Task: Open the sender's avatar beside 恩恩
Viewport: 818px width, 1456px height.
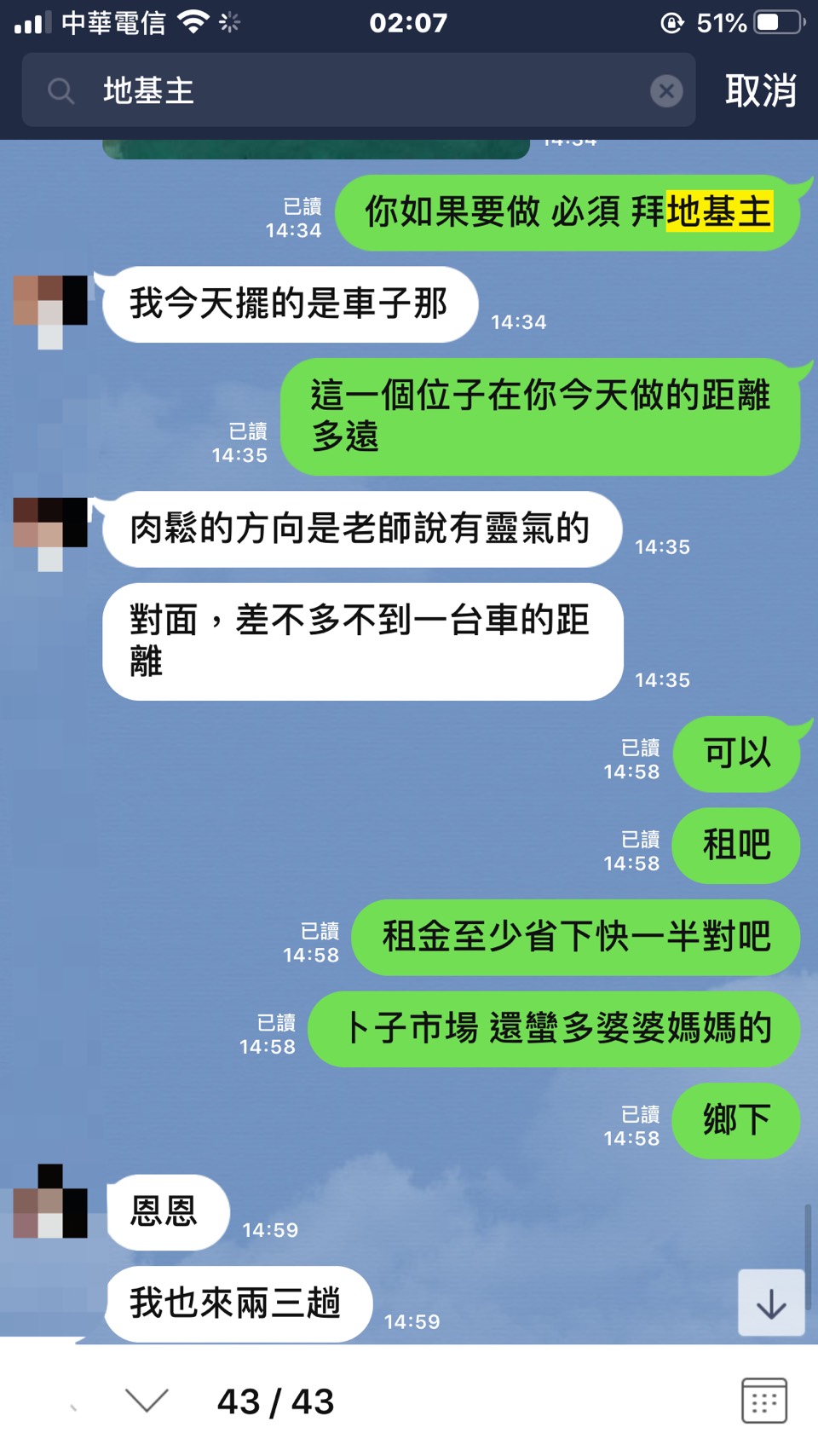Action: [50, 1201]
